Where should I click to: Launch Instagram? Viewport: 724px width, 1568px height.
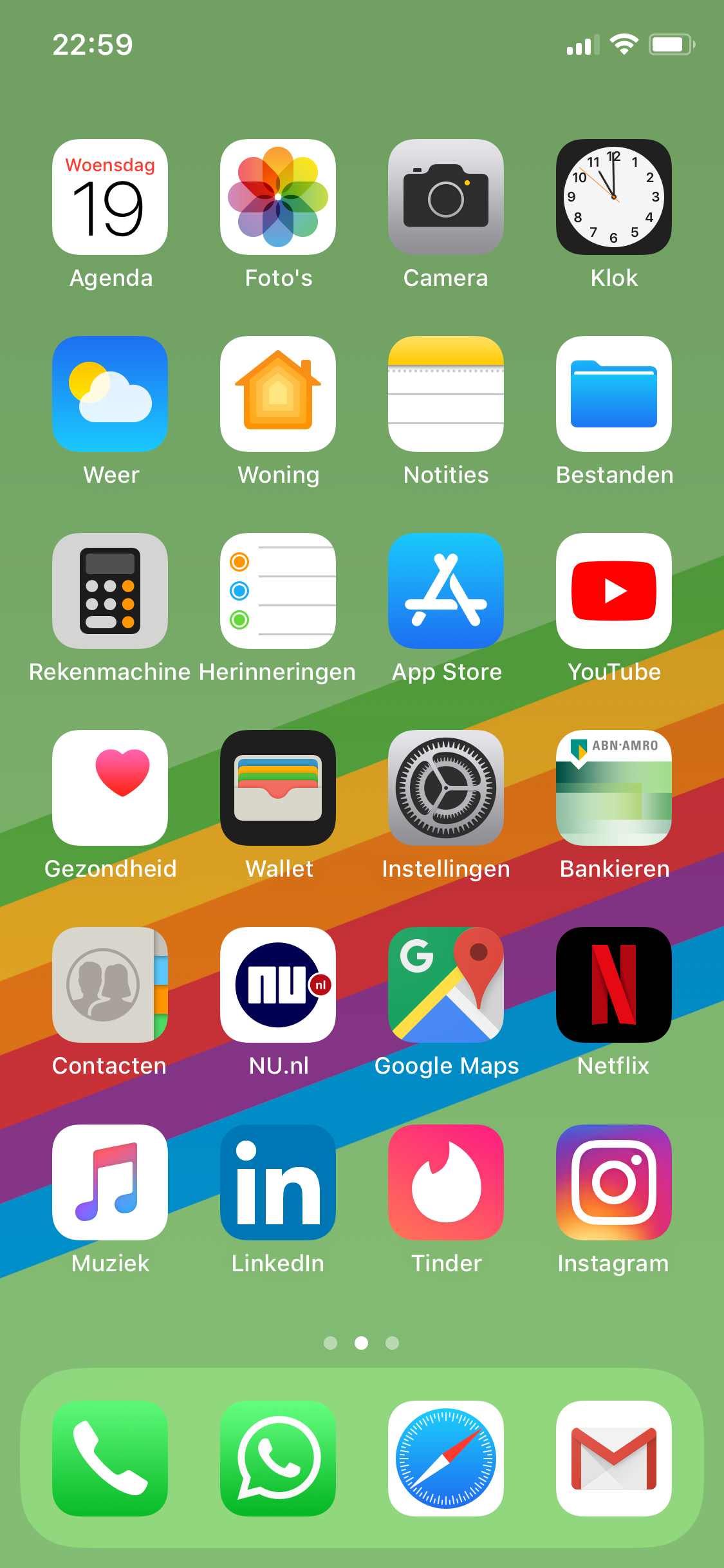(614, 1182)
